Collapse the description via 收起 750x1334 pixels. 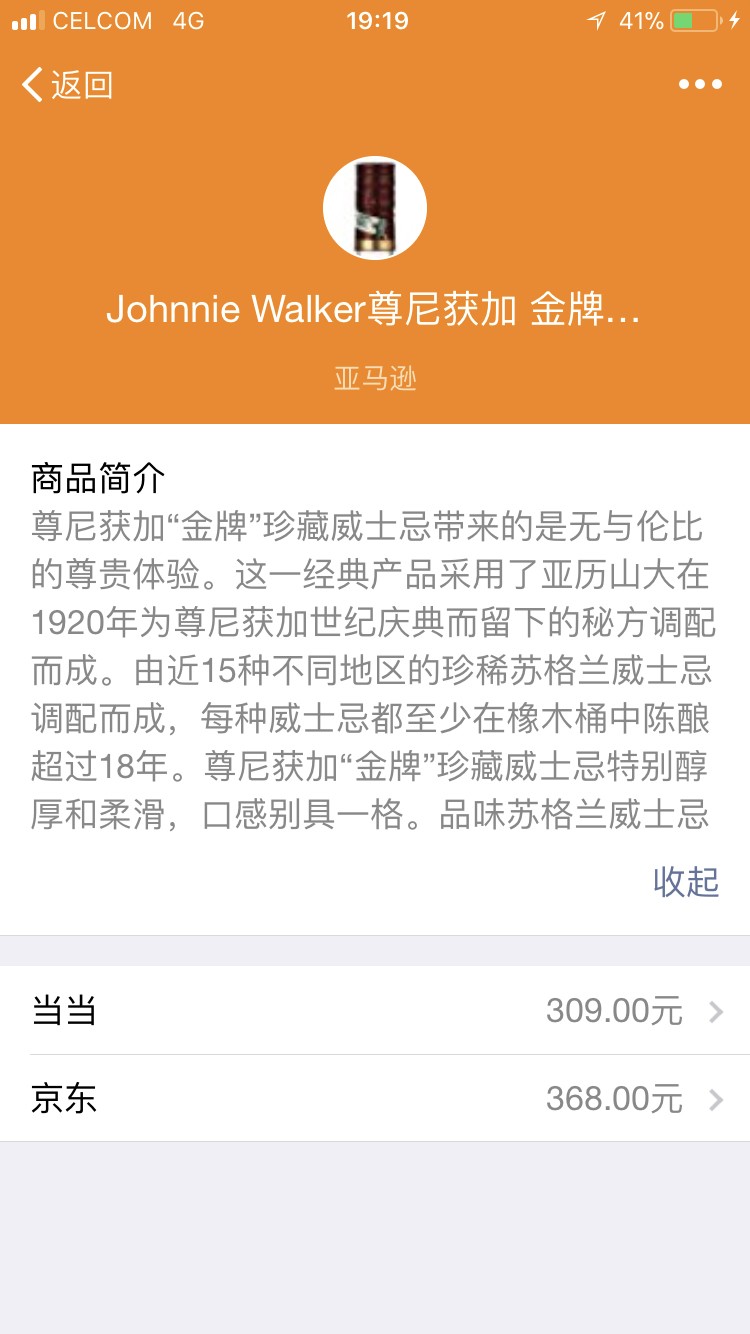(x=687, y=883)
